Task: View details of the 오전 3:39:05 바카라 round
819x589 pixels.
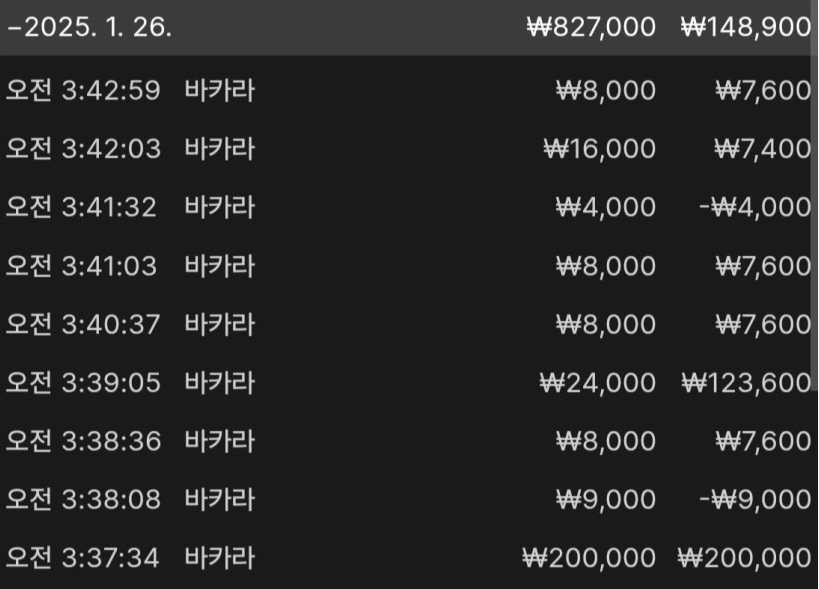Action: pyautogui.click(x=220, y=382)
